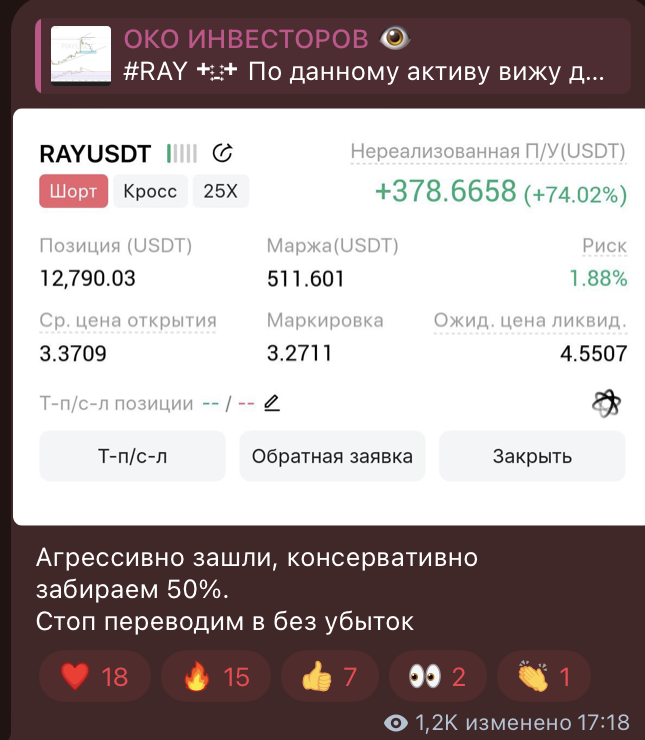Image resolution: width=645 pixels, height=740 pixels.
Task: React with the clapping hands emoji
Action: (543, 677)
